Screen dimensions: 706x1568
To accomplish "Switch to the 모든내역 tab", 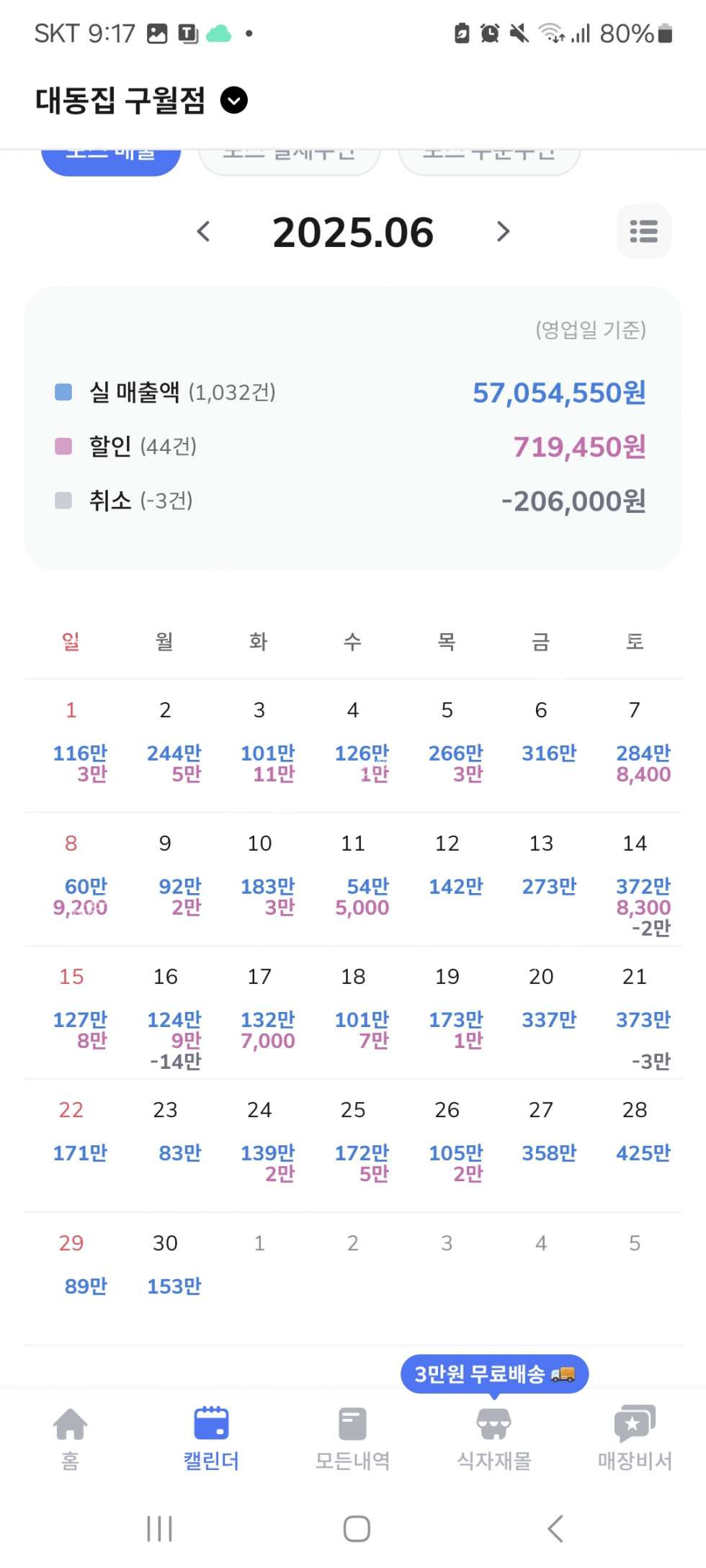I will tap(352, 1438).
